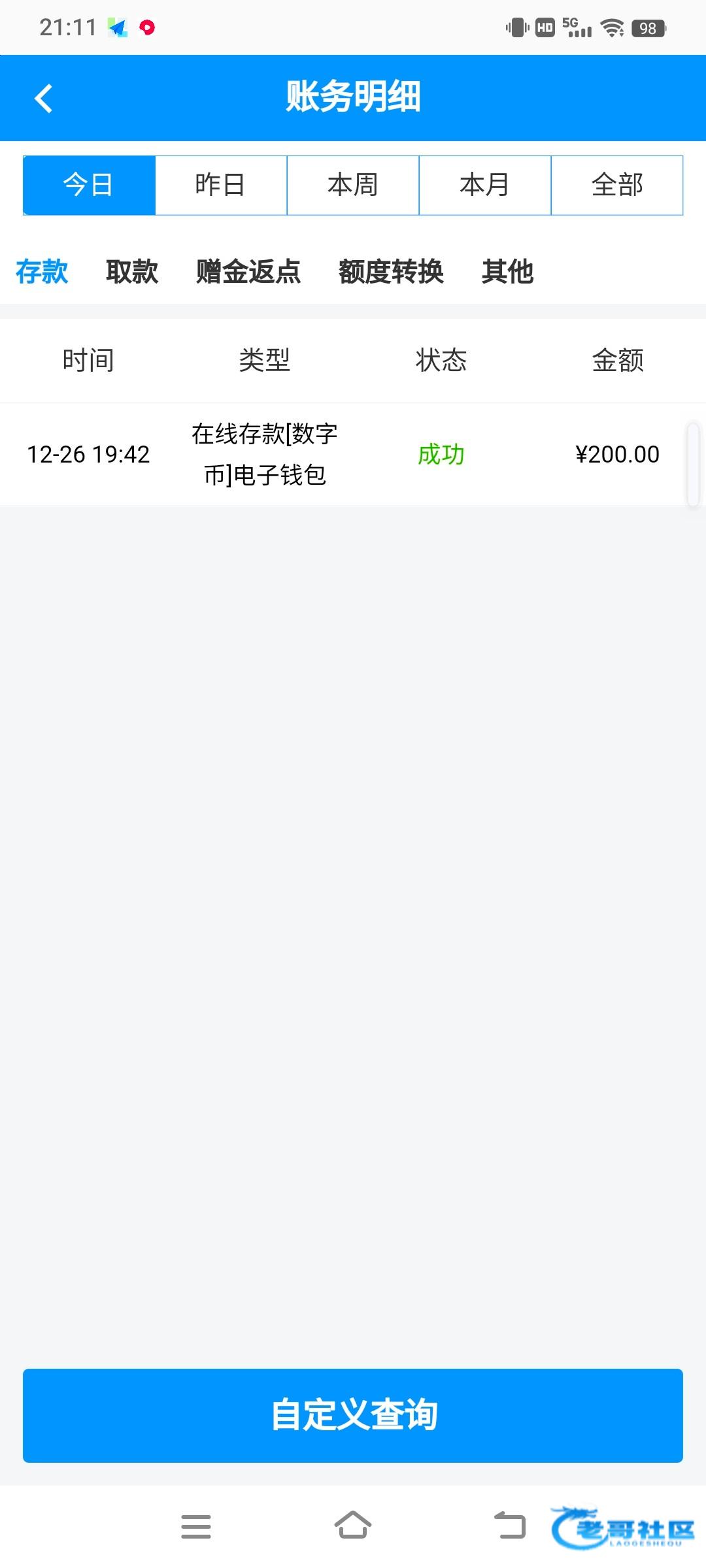Image resolution: width=706 pixels, height=1568 pixels.
Task: Open the 赠金返点 category
Action: (248, 271)
